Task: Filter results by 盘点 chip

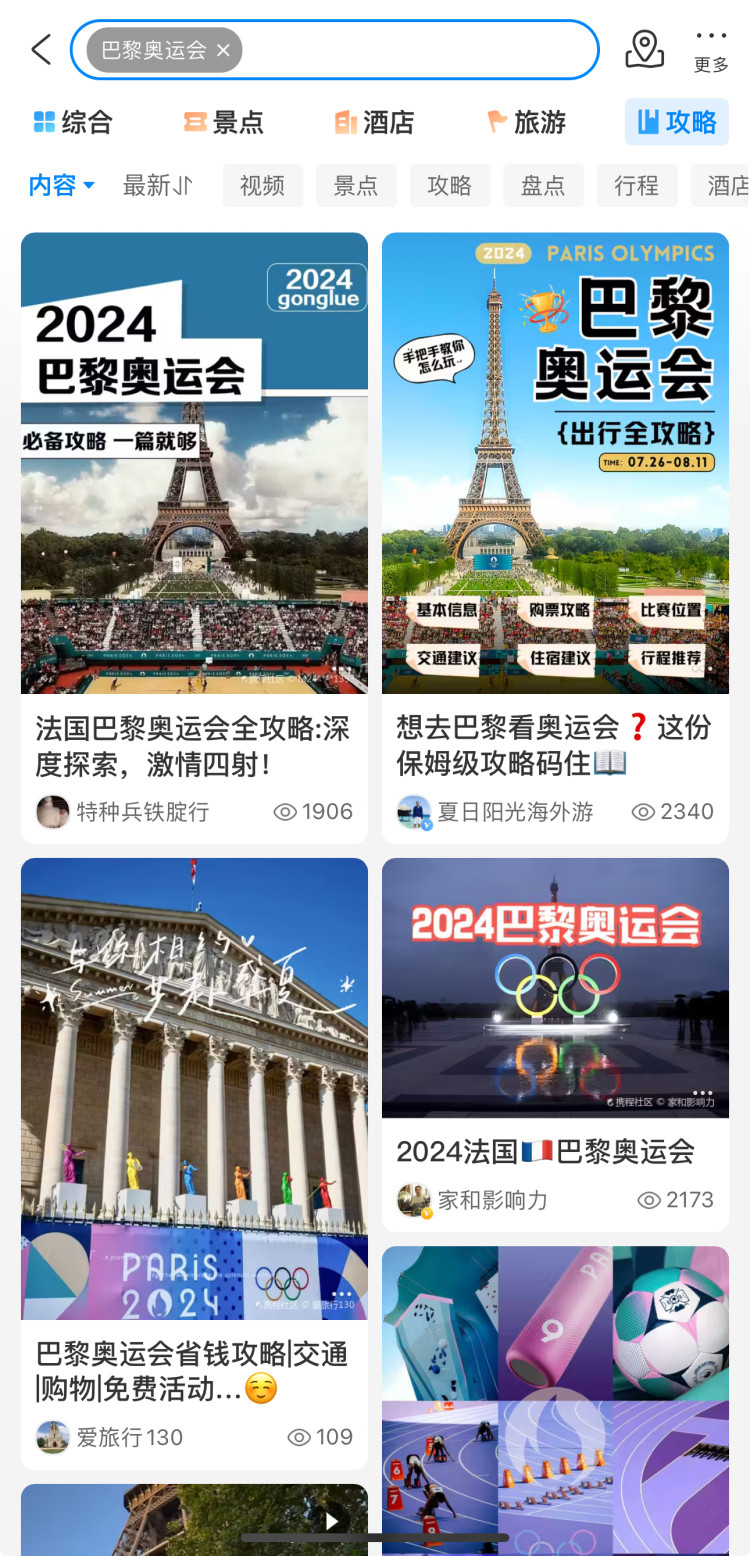Action: [x=543, y=185]
